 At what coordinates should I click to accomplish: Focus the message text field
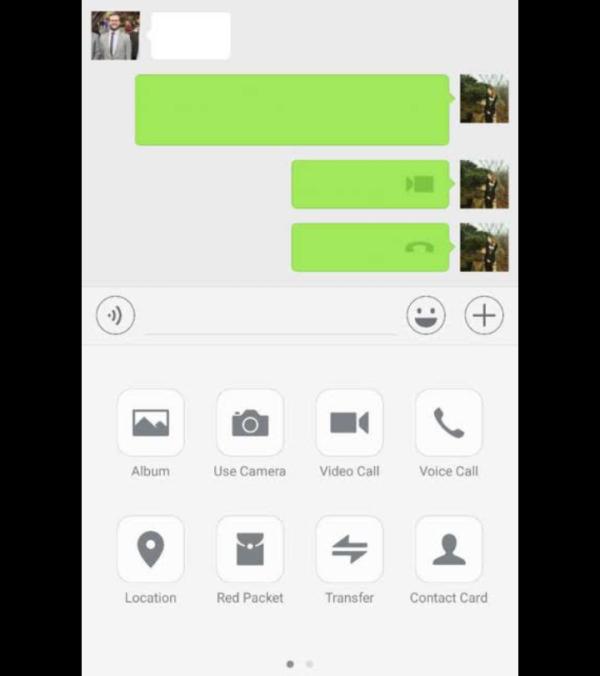pyautogui.click(x=270, y=318)
